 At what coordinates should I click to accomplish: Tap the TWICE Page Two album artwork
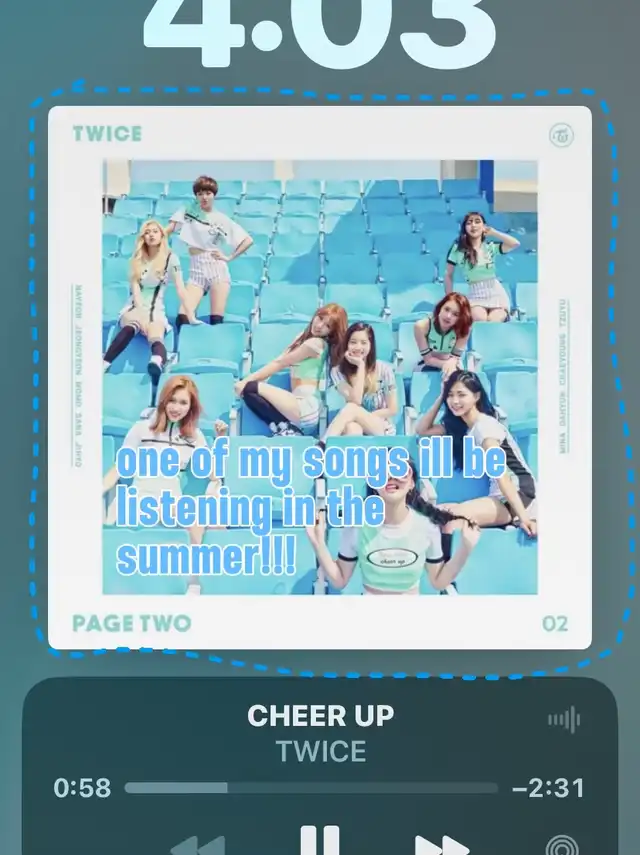pyautogui.click(x=320, y=377)
